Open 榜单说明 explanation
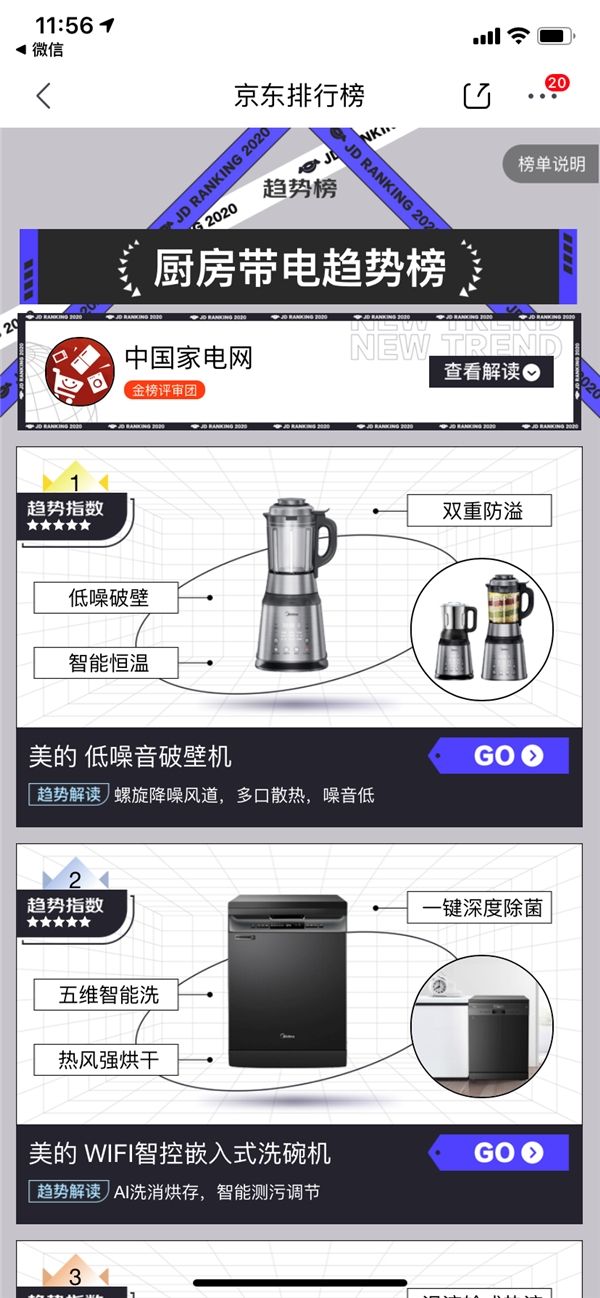This screenshot has width=600, height=1298. (x=551, y=164)
